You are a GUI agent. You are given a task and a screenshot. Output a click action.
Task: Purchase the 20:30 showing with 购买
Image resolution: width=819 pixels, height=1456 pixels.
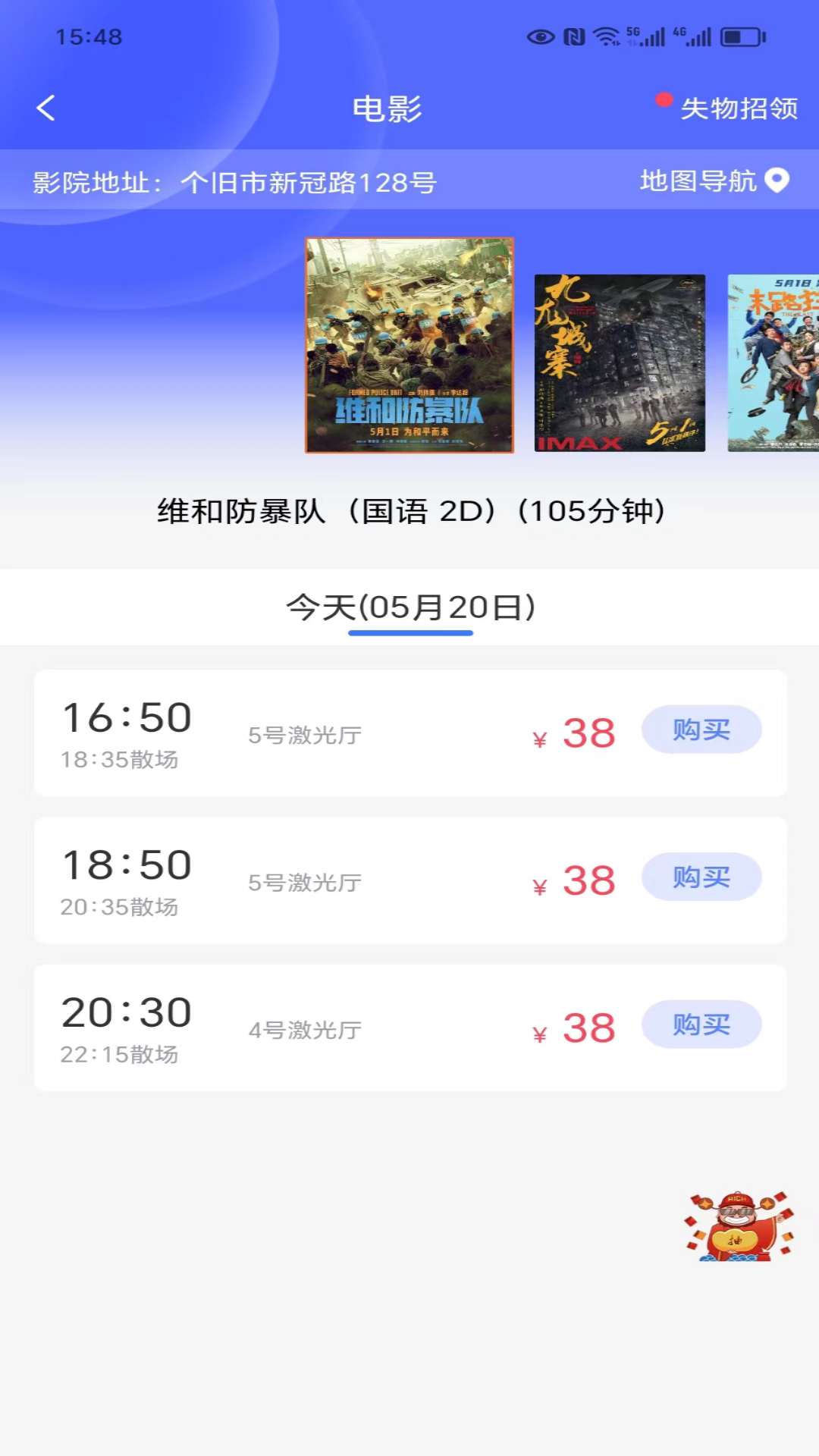coord(701,1025)
